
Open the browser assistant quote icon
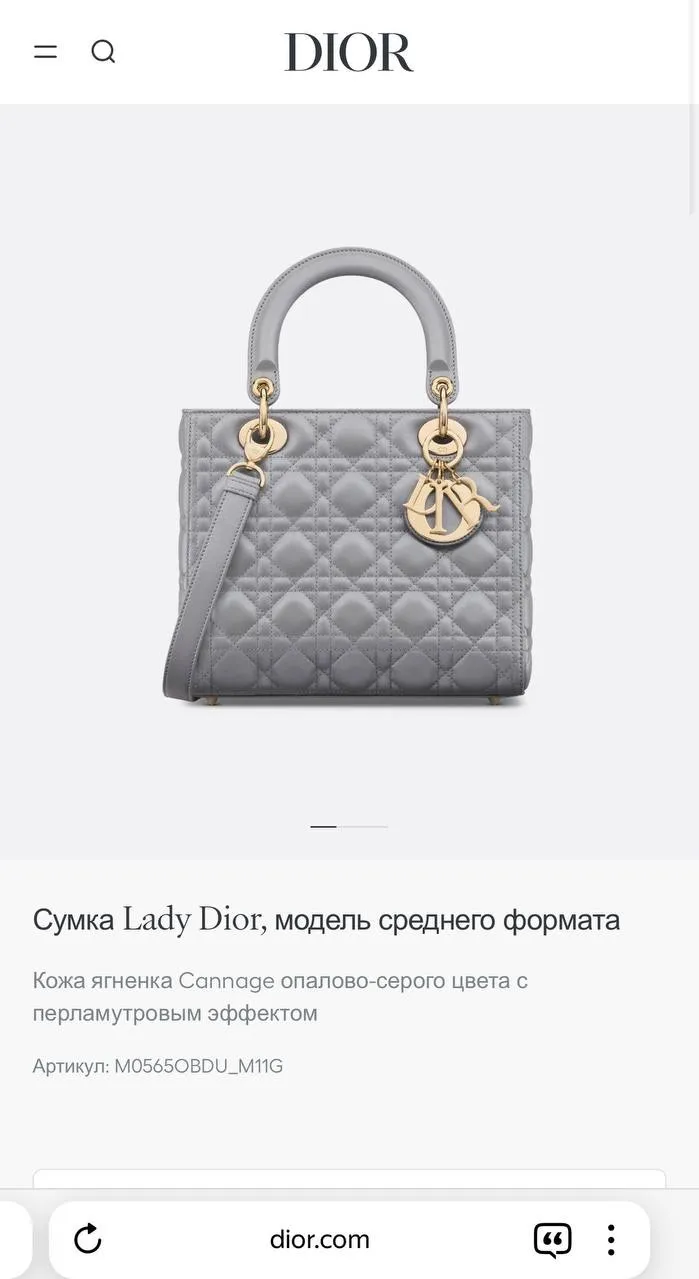point(552,1240)
